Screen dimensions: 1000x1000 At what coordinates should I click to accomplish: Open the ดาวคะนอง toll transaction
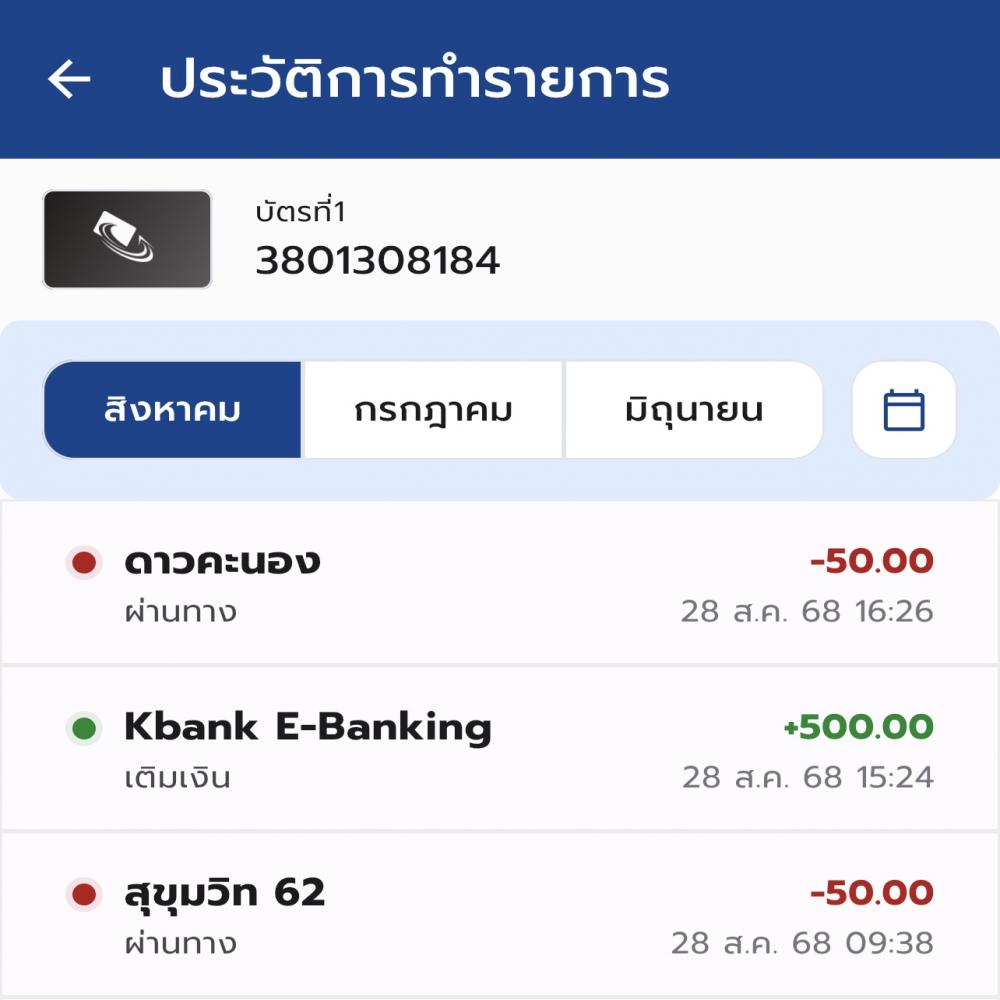[x=500, y=583]
